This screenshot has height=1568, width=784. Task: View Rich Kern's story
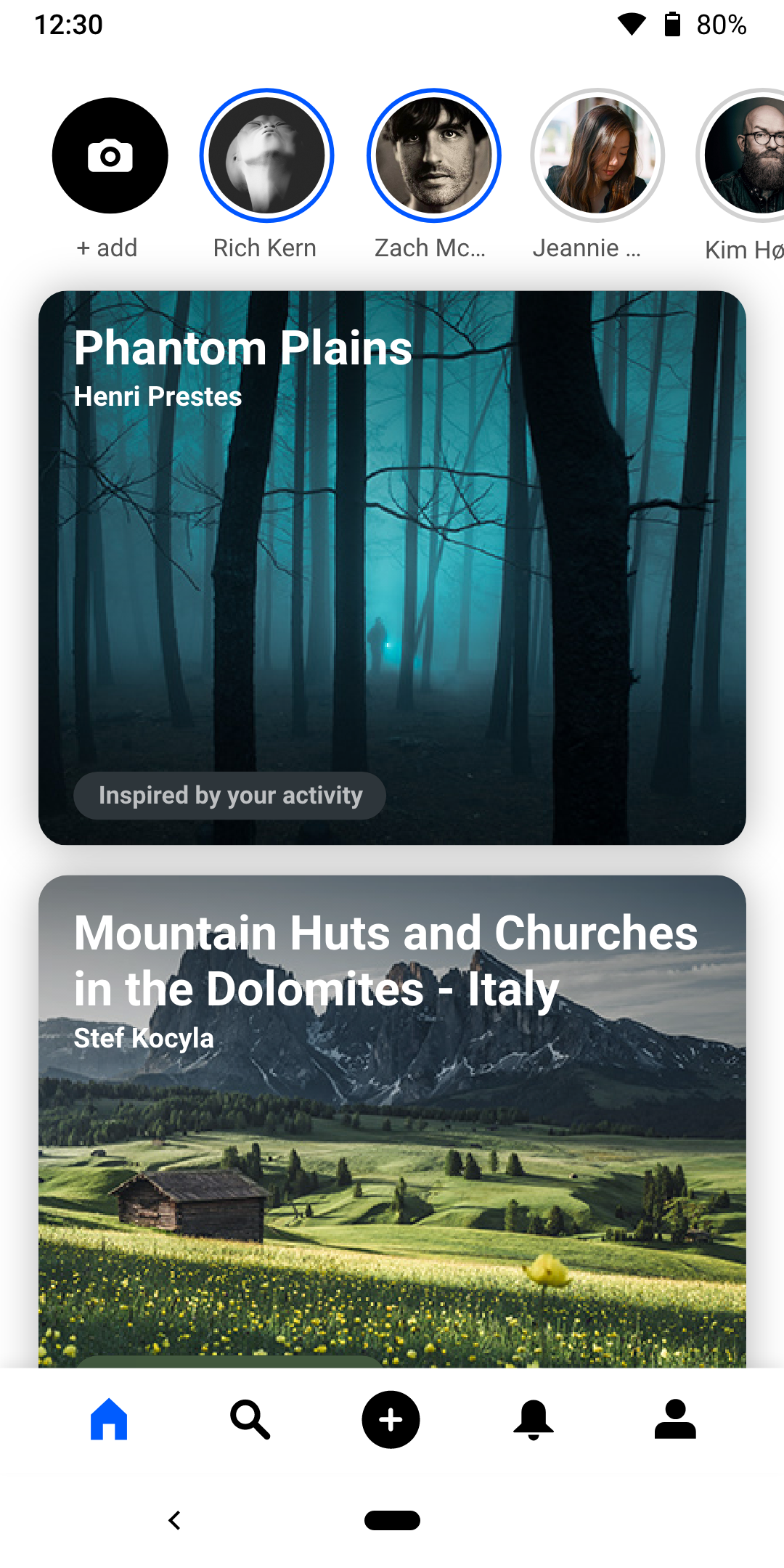pos(266,155)
